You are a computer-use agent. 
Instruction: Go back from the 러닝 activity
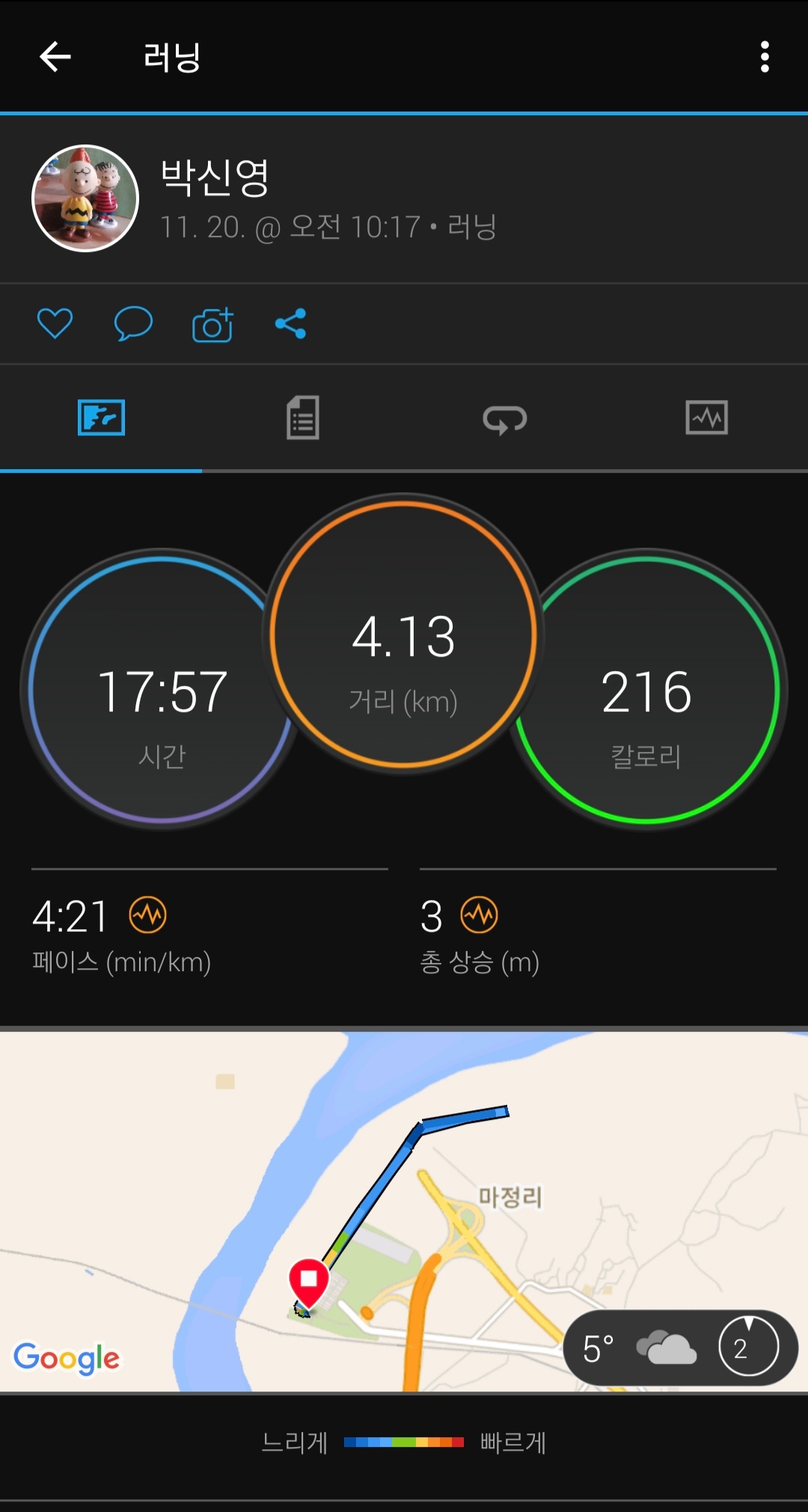pos(55,57)
